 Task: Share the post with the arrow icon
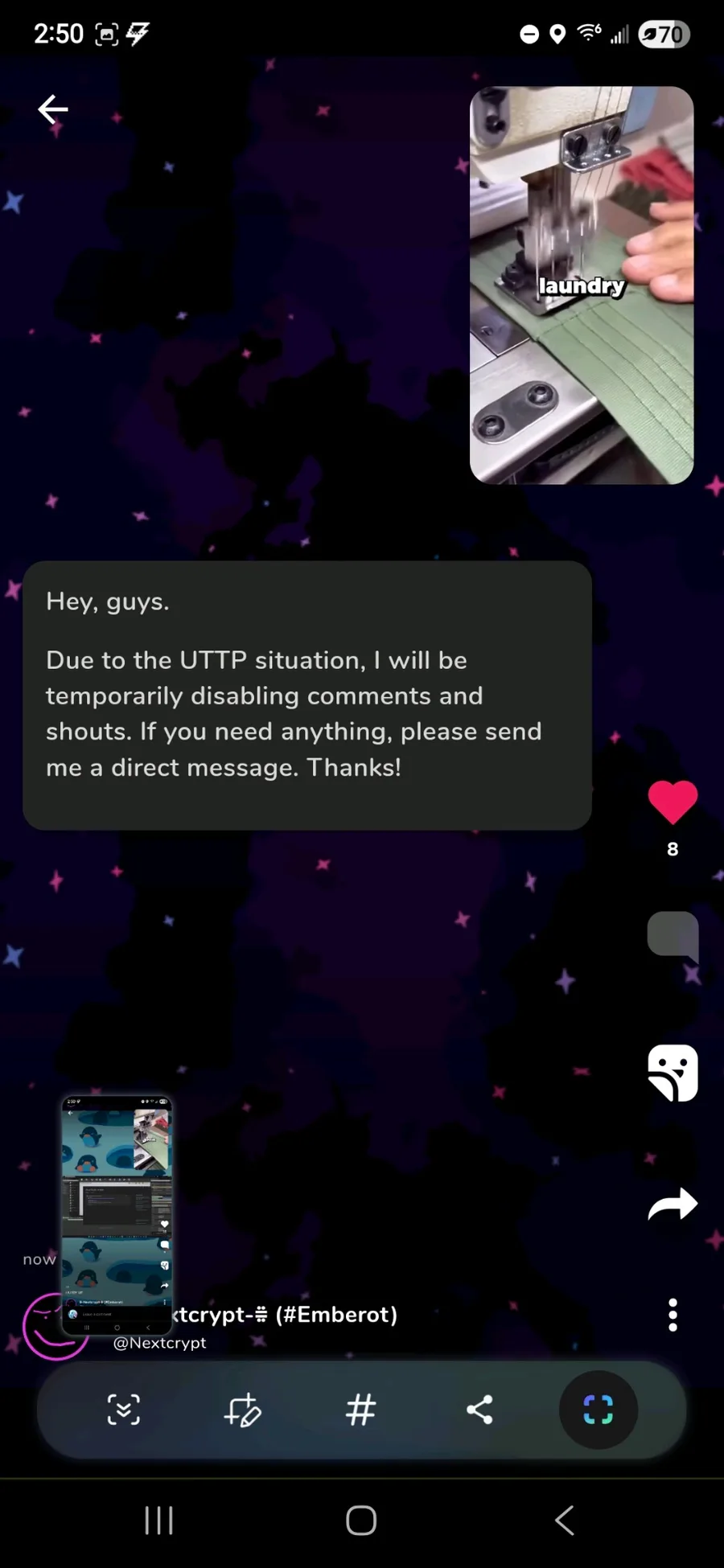point(673,1205)
